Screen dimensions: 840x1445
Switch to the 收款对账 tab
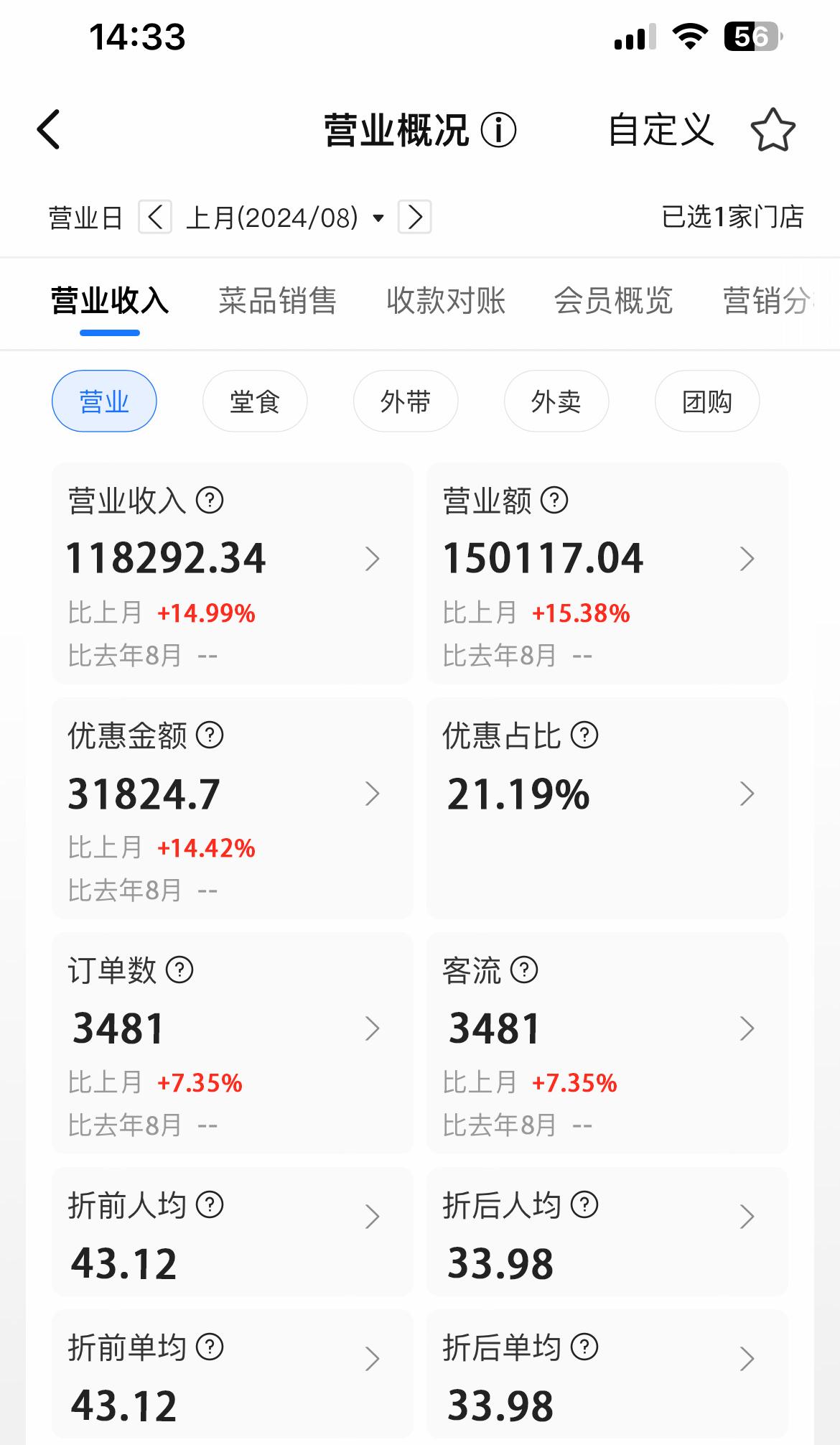(445, 300)
